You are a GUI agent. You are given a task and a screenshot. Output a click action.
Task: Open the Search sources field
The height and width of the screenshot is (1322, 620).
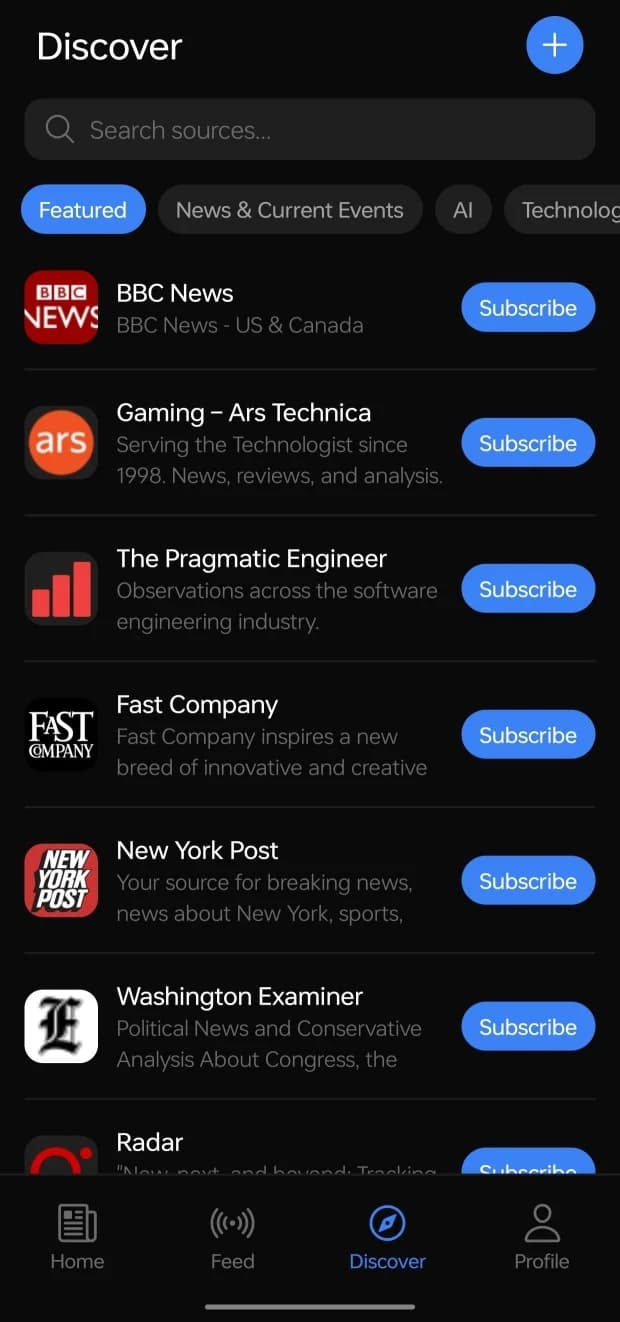pos(310,130)
